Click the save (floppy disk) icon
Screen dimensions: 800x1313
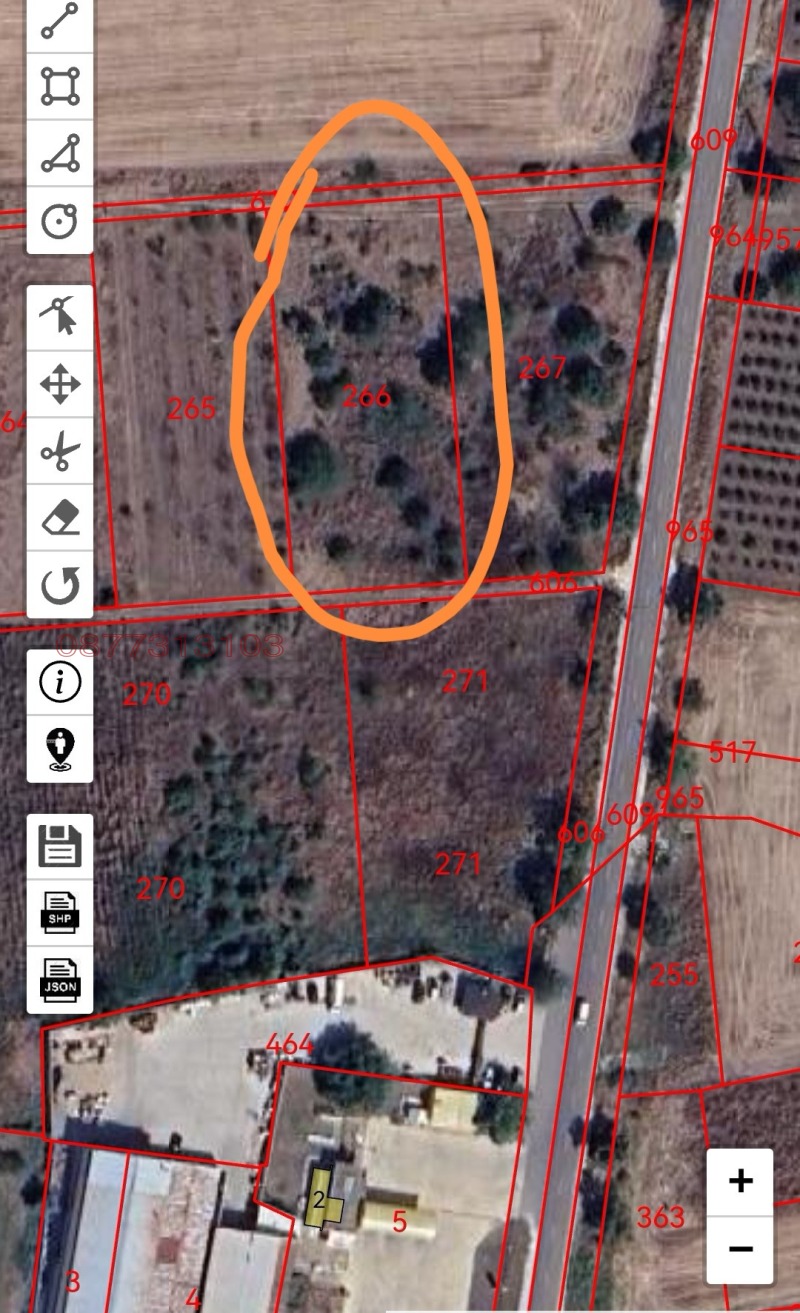click(60, 848)
